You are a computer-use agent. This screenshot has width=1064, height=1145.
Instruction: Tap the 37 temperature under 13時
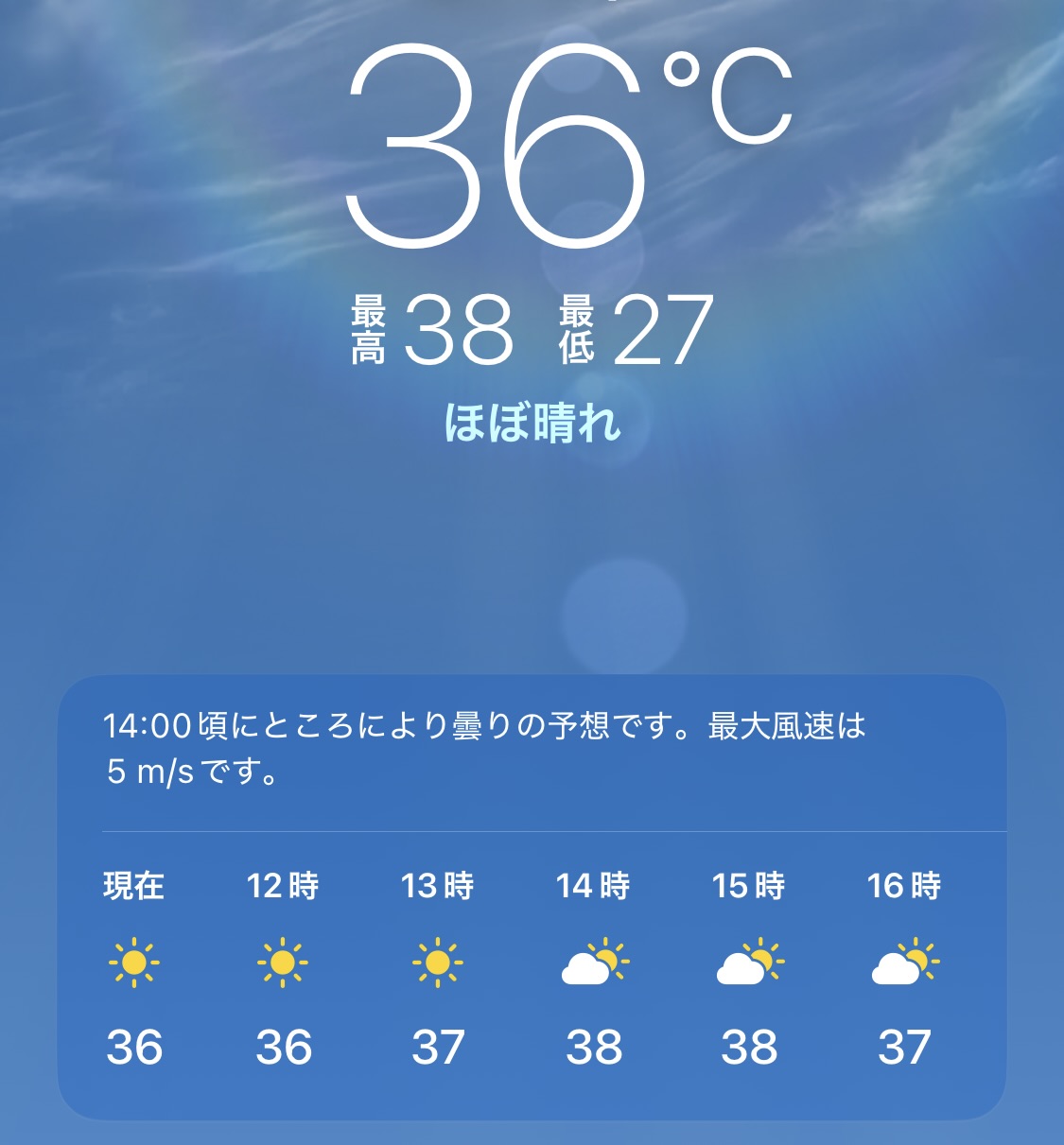(x=437, y=1048)
